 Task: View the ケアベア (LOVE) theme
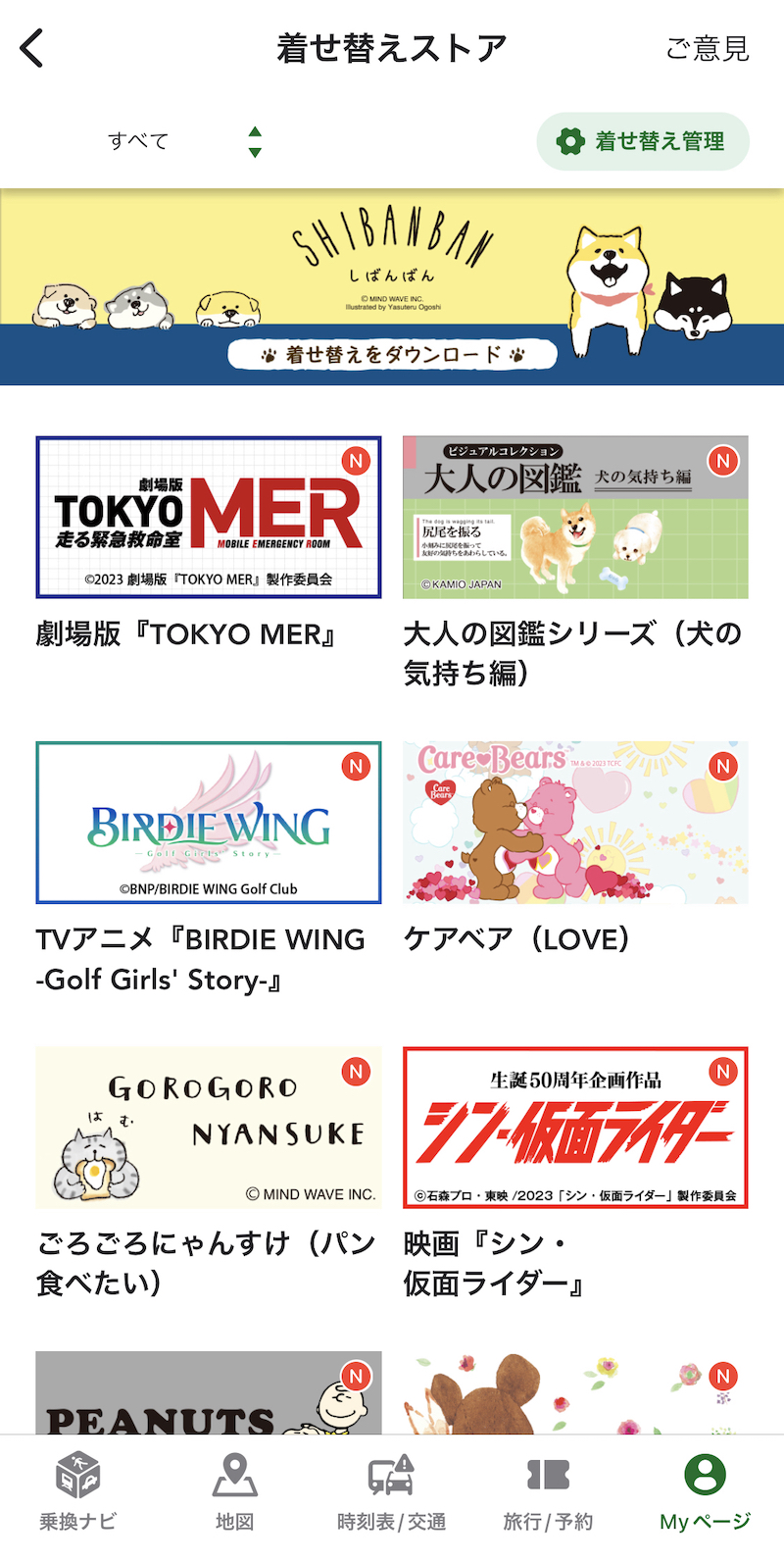[575, 823]
